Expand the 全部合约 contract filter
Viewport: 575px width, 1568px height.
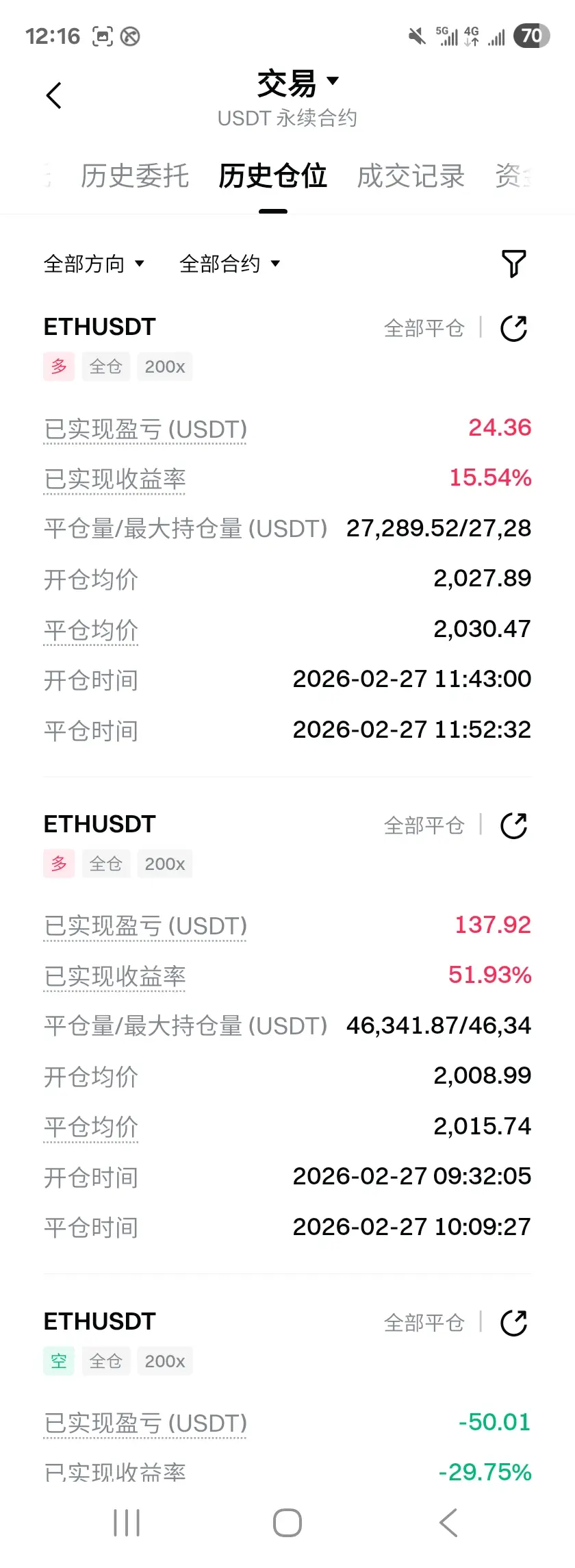229,264
